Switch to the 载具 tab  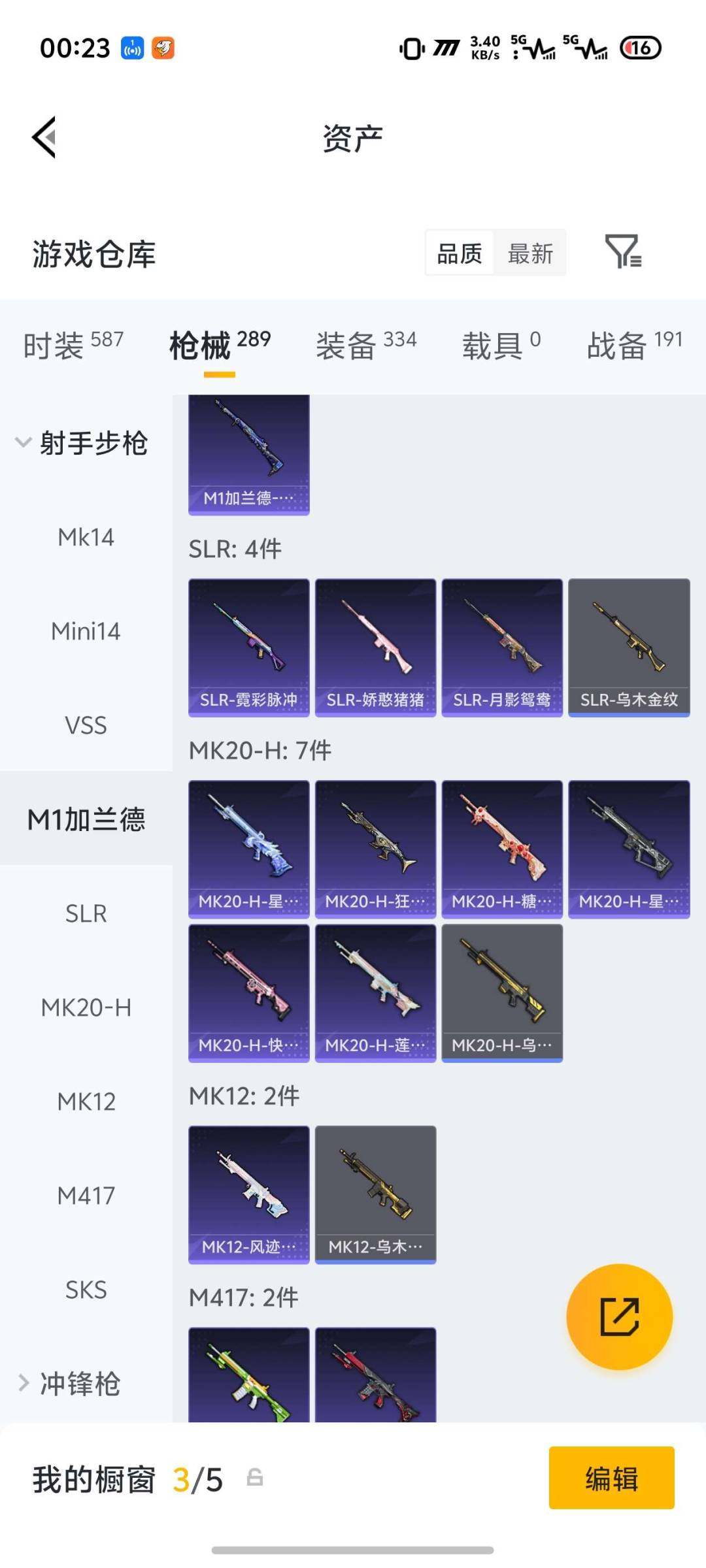501,344
